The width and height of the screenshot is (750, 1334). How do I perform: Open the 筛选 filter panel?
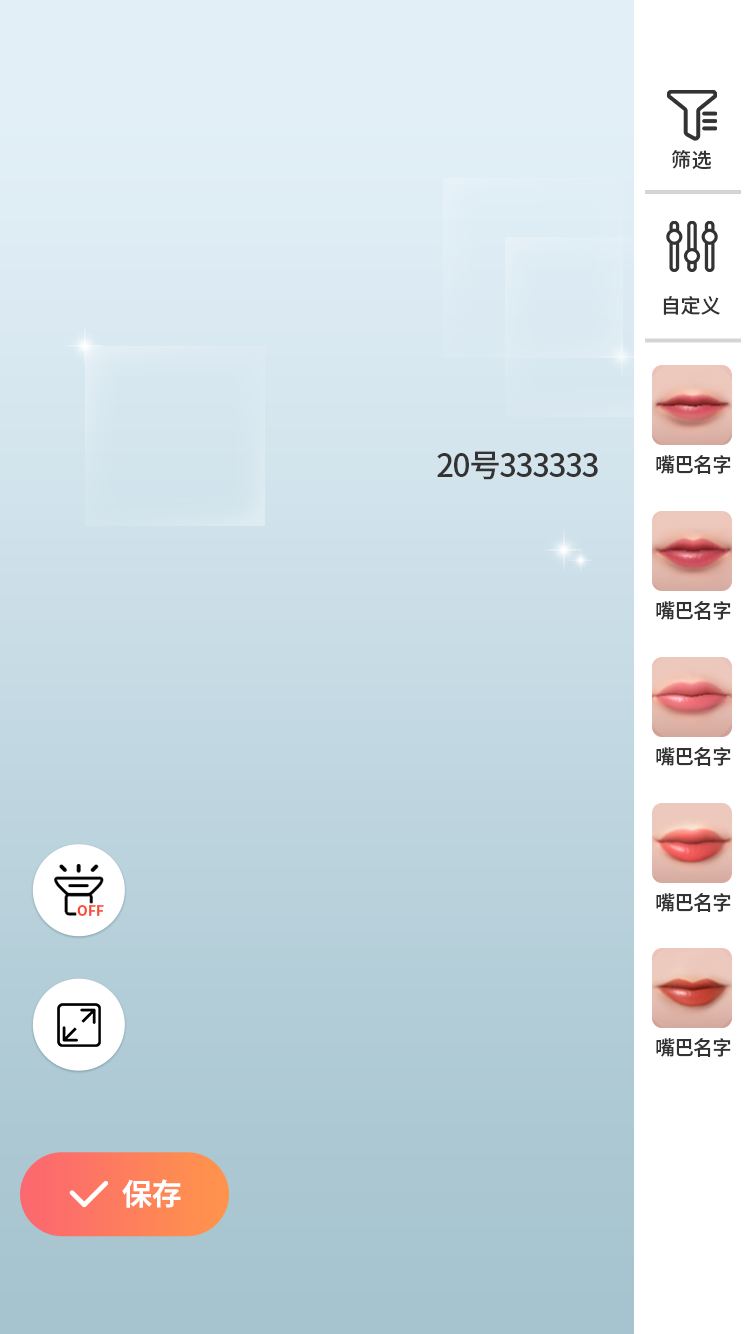tap(691, 129)
